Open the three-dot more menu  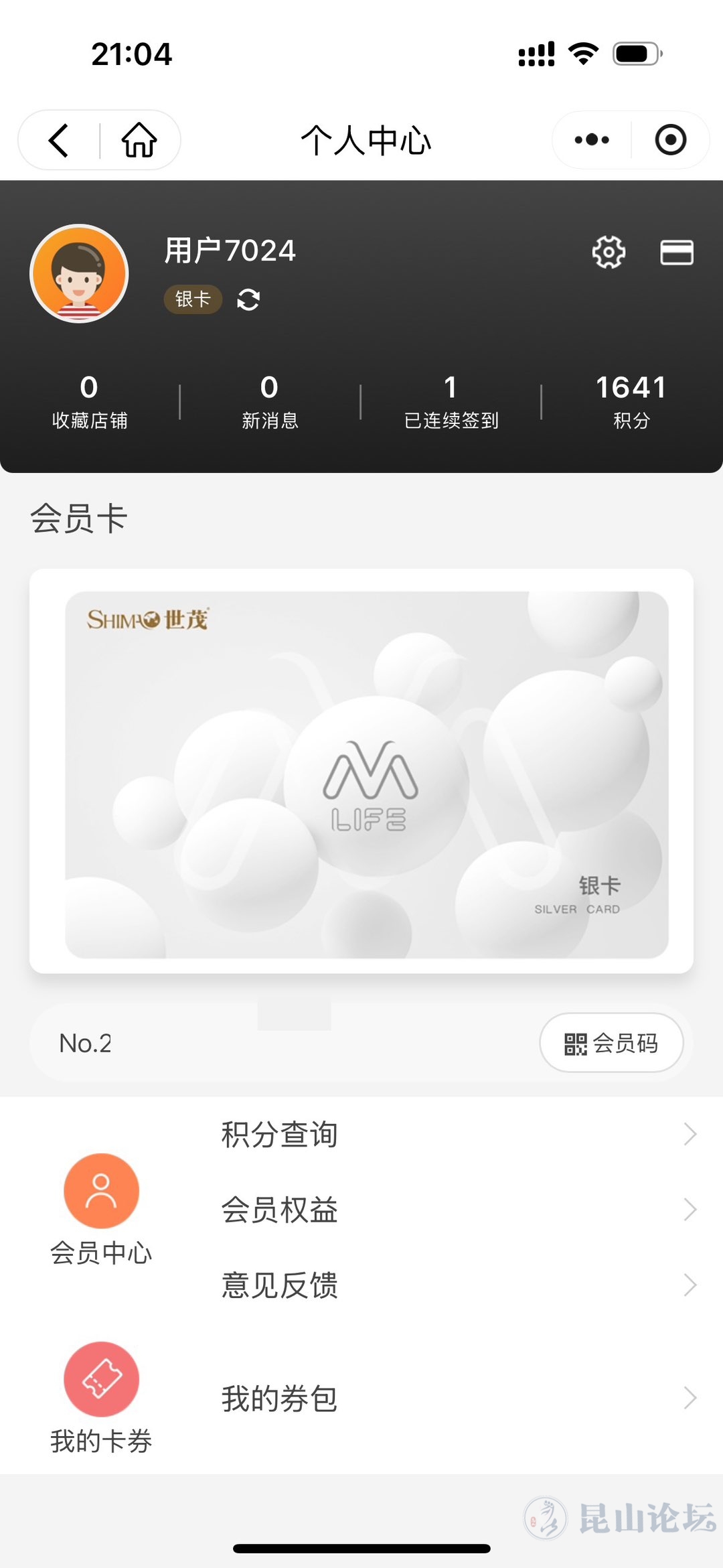click(x=592, y=140)
